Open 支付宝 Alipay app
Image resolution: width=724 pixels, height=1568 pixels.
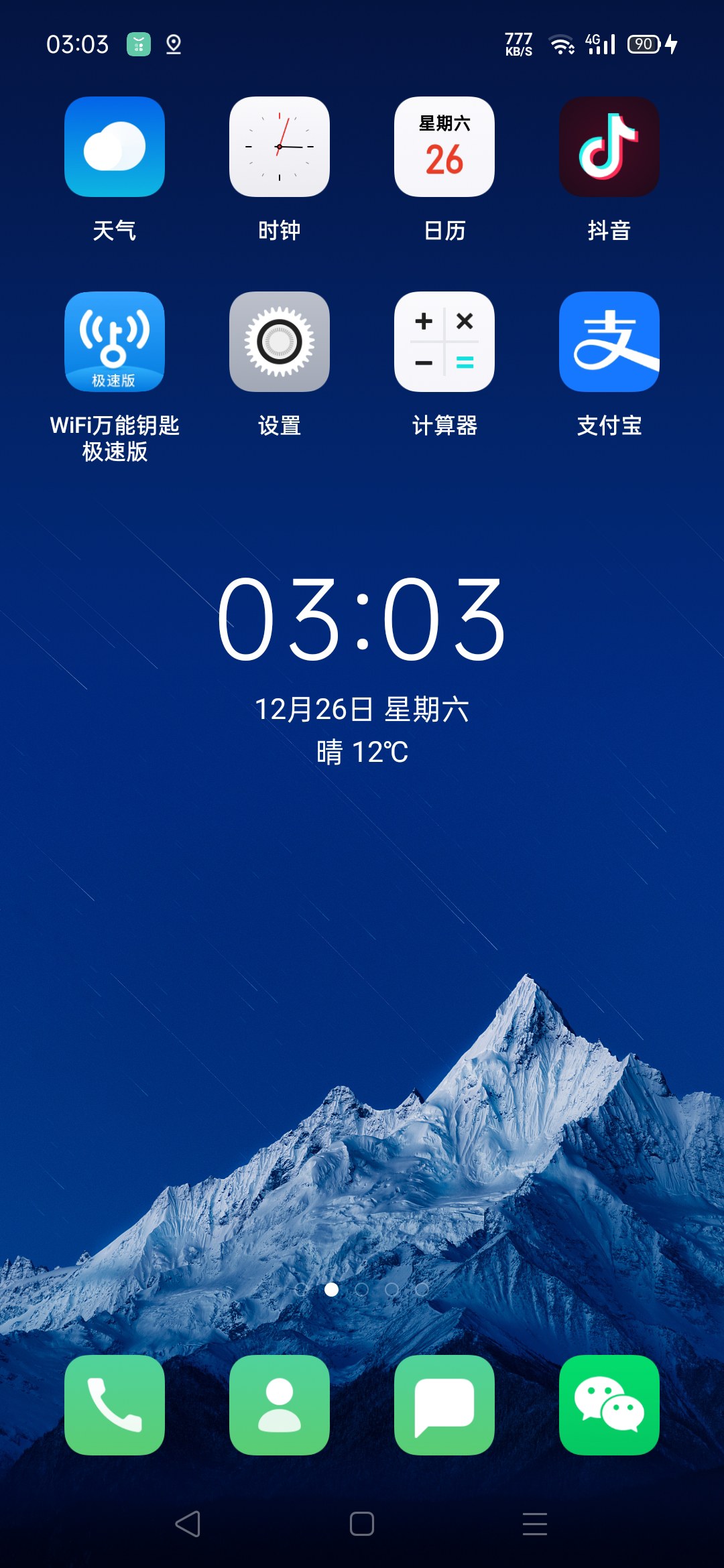(x=609, y=342)
